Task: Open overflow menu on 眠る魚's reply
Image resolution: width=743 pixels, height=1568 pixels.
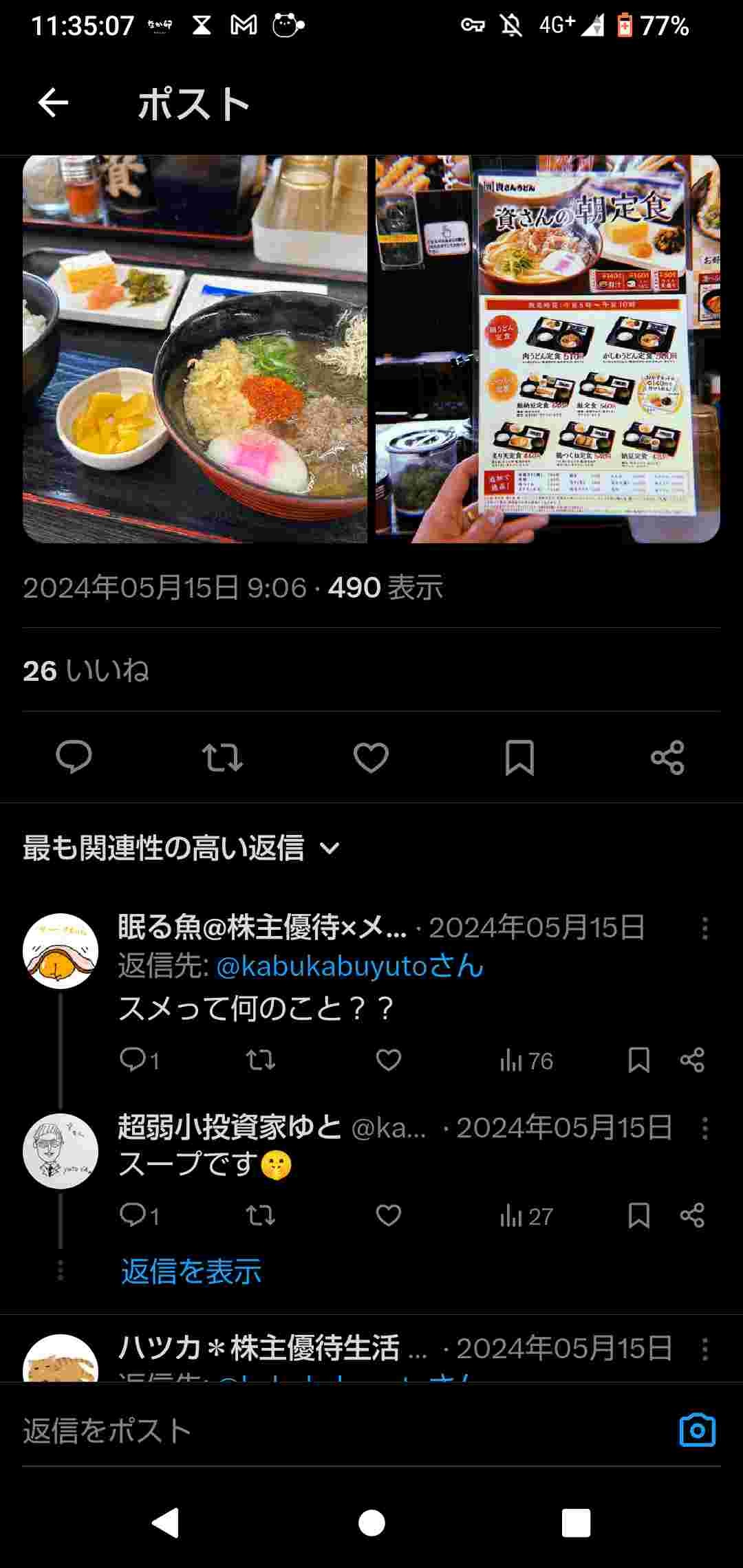Action: pyautogui.click(x=704, y=928)
